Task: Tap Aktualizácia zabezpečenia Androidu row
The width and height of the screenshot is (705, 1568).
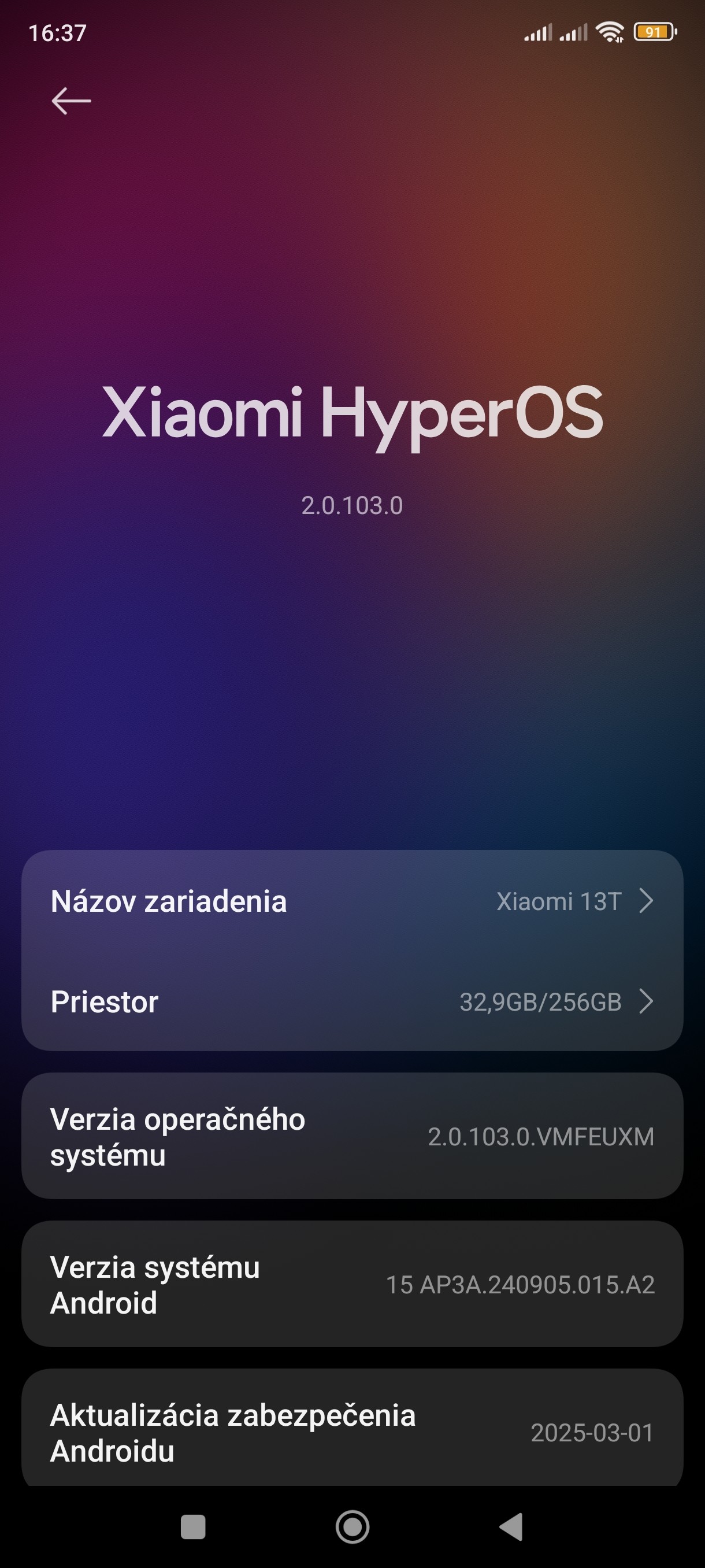Action: pos(352,1432)
